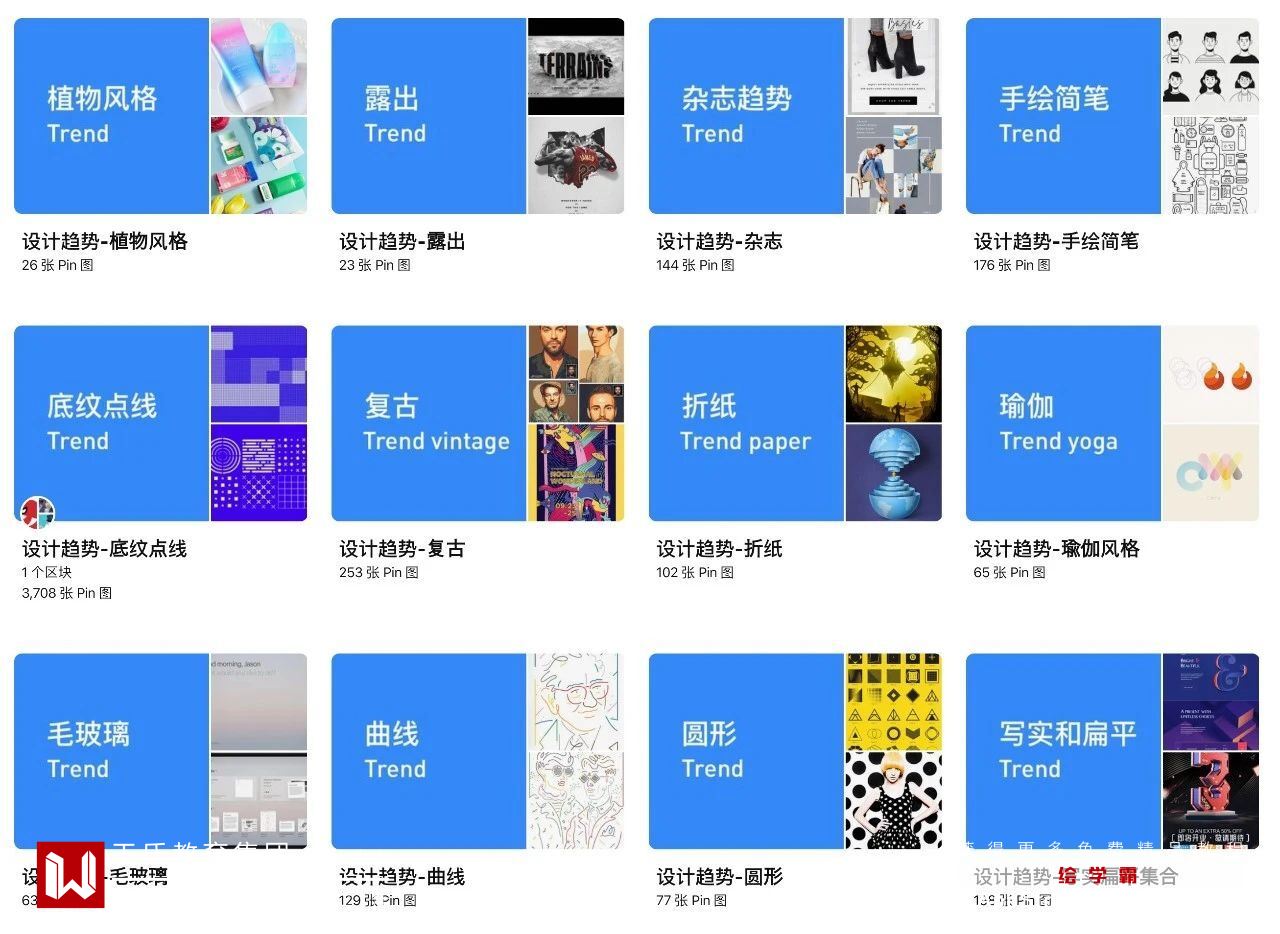This screenshot has height=934, width=1280.
Task: Open the 写实和扁平 Trend board
Action: [x=1112, y=750]
